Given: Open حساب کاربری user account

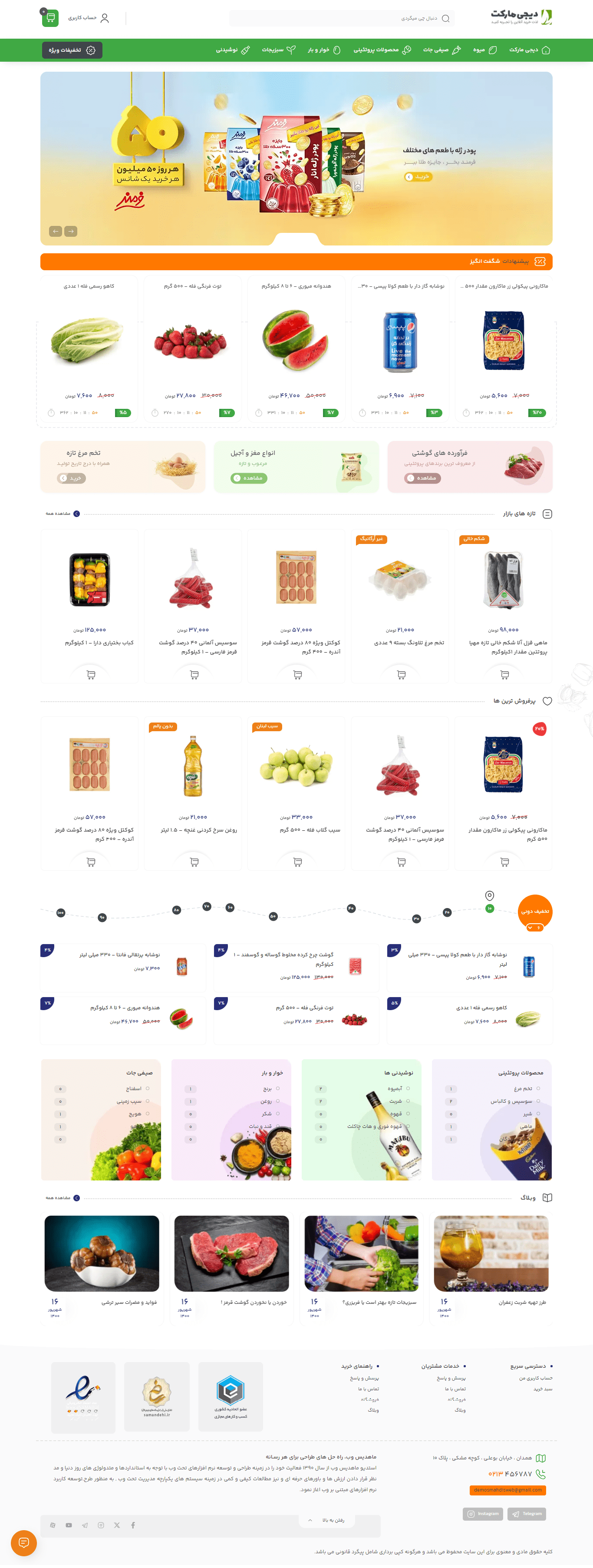Looking at the screenshot, I should coord(89,18).
